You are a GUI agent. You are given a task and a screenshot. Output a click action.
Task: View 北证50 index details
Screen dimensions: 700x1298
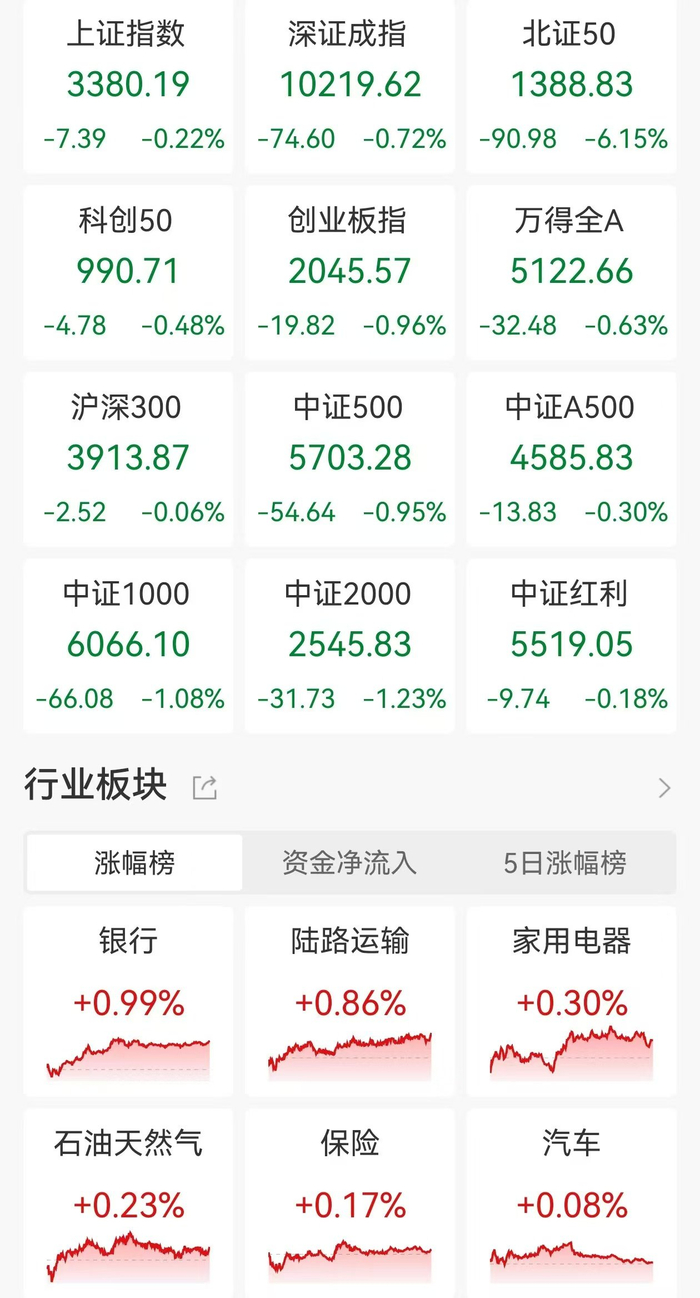click(571, 85)
